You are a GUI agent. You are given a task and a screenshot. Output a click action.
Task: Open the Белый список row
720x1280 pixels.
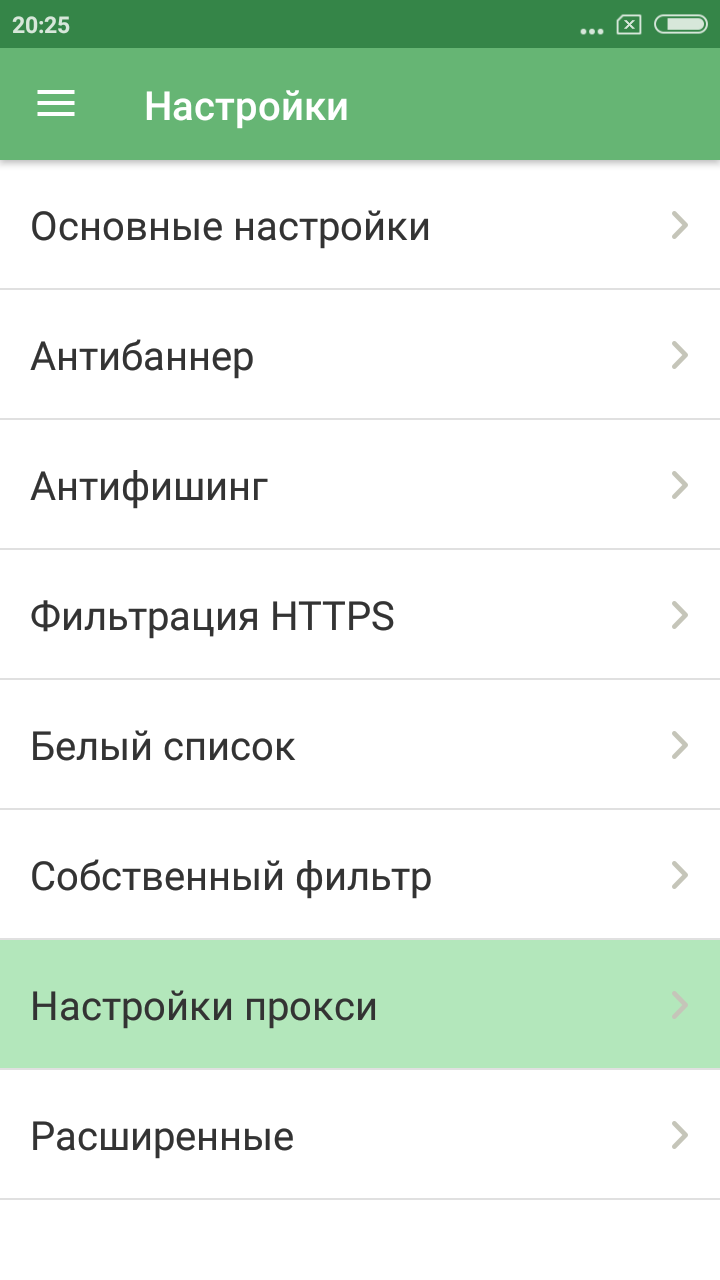click(360, 745)
